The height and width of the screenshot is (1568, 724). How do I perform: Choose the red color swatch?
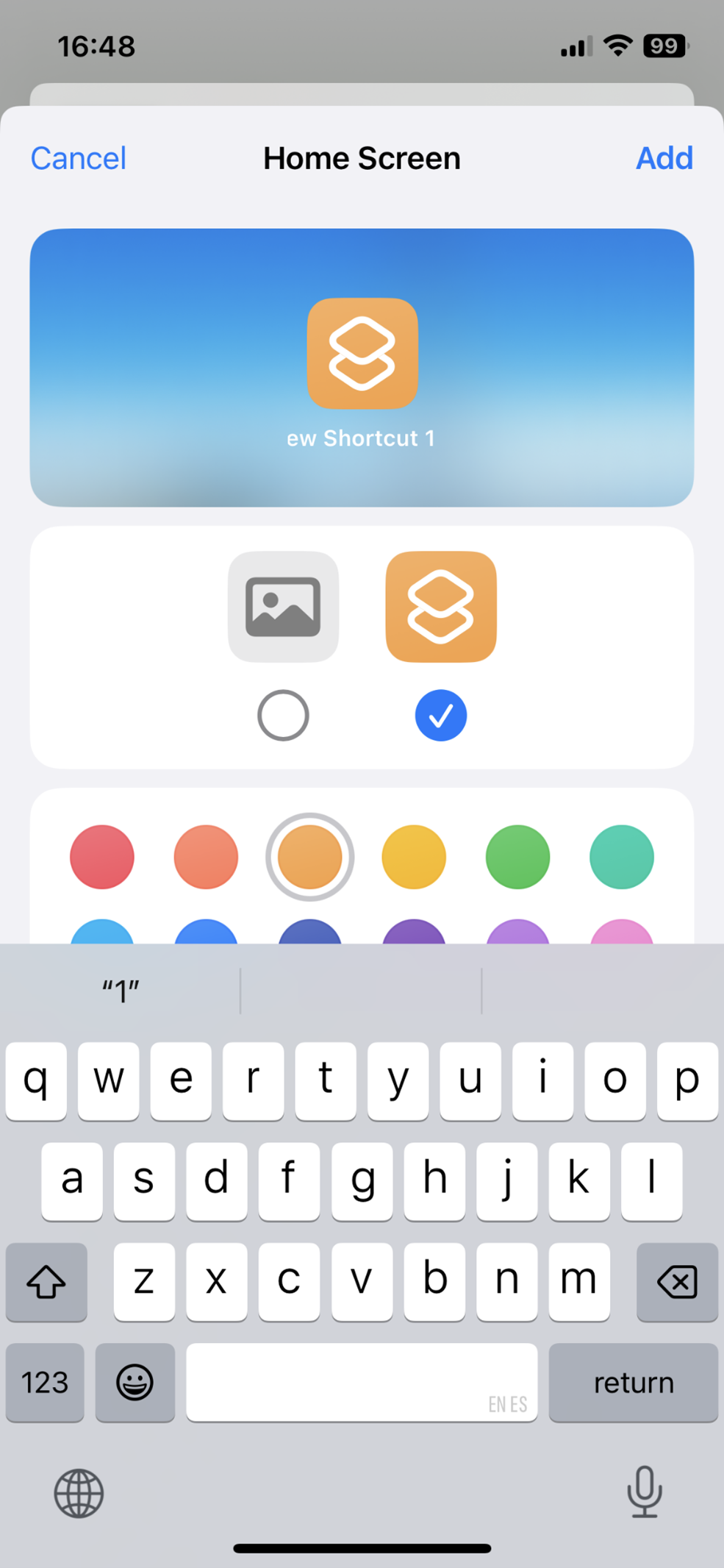102,857
